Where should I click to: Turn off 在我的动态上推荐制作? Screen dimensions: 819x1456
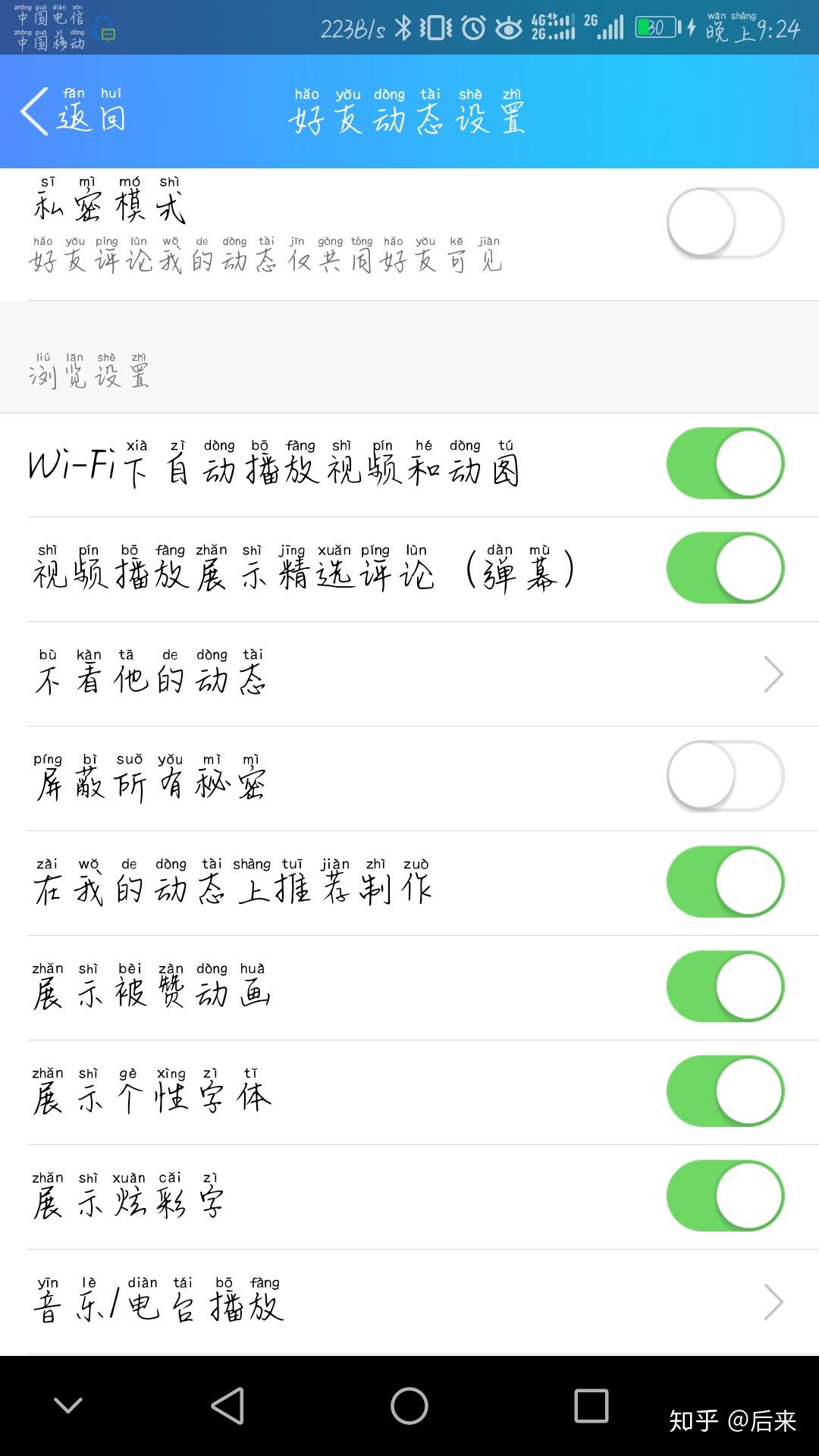(725, 882)
